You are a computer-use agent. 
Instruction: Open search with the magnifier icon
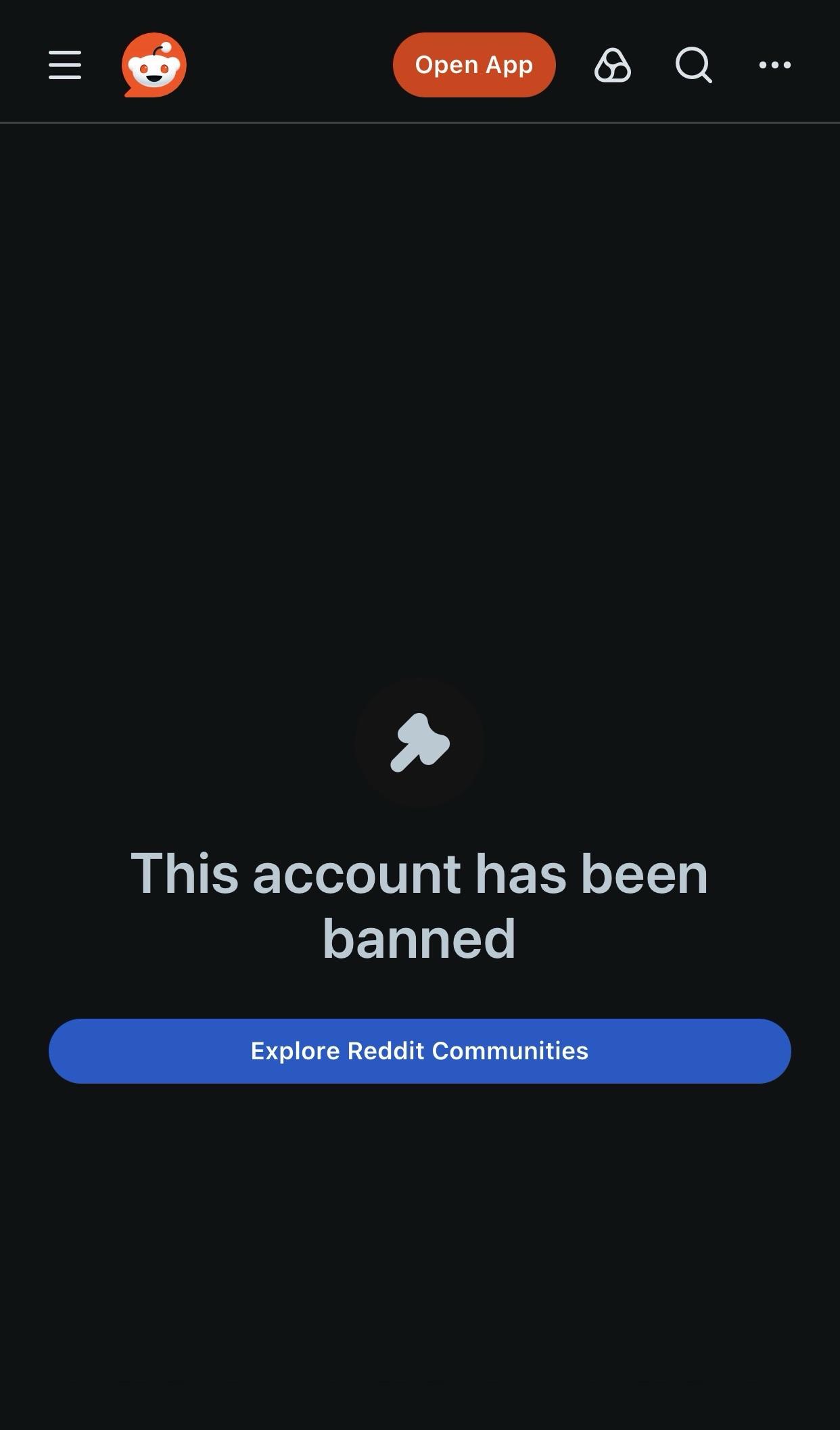(694, 65)
